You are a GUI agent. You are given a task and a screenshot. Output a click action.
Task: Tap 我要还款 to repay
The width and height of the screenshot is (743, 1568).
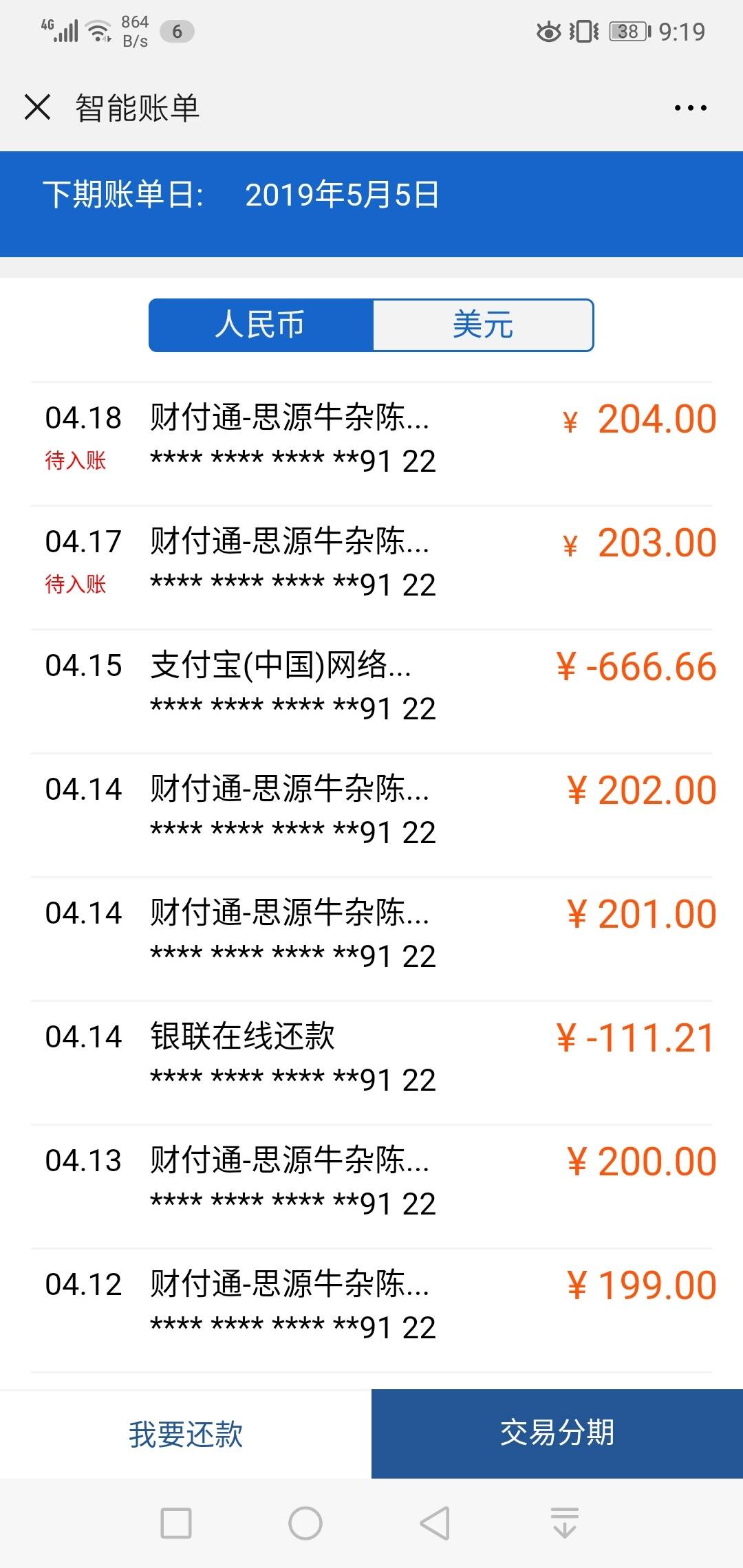click(x=186, y=1434)
